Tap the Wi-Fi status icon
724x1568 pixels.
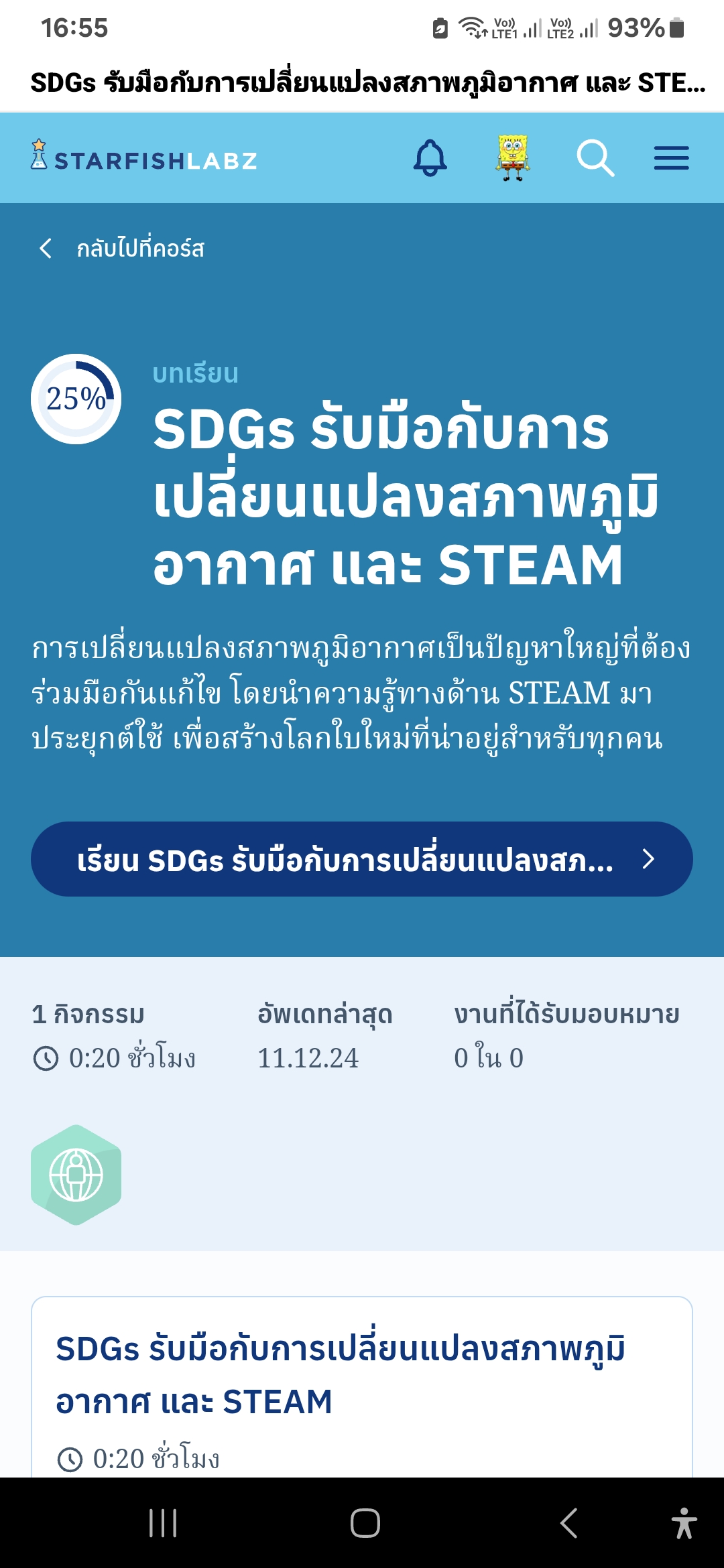tap(472, 25)
